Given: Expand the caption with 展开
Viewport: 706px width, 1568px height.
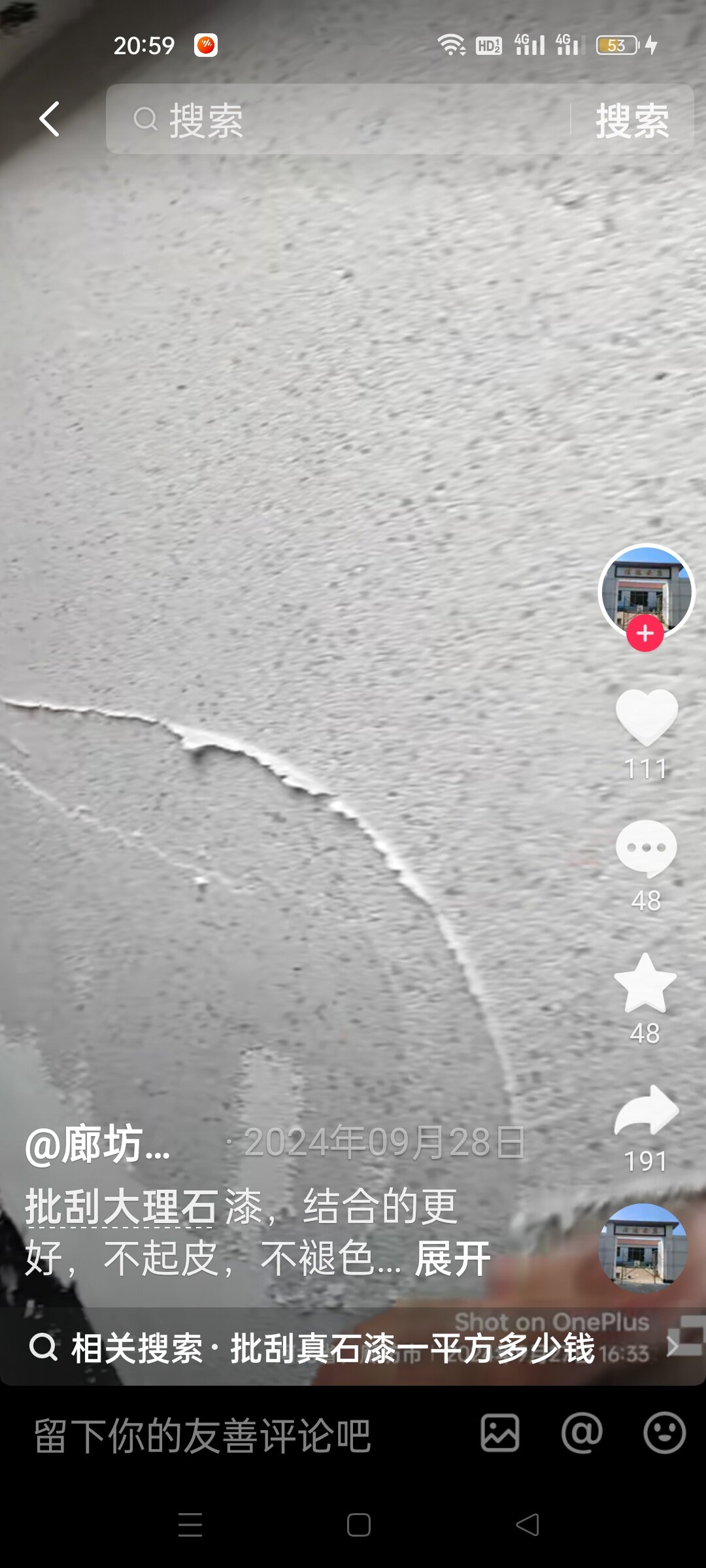Looking at the screenshot, I should (x=452, y=1258).
